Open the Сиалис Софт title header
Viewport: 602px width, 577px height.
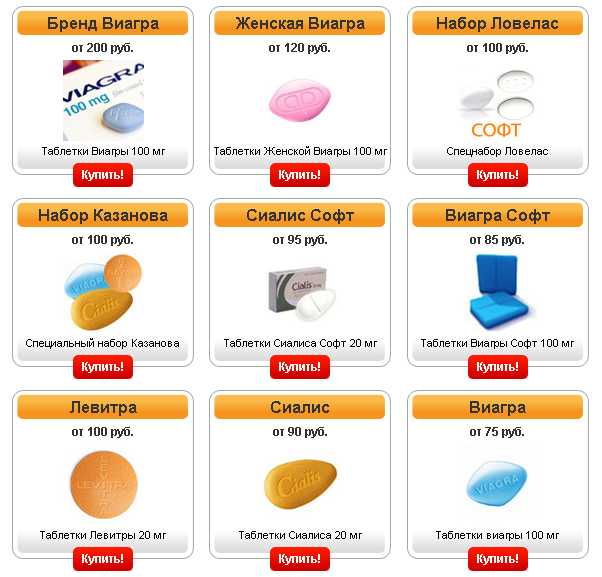pyautogui.click(x=300, y=215)
